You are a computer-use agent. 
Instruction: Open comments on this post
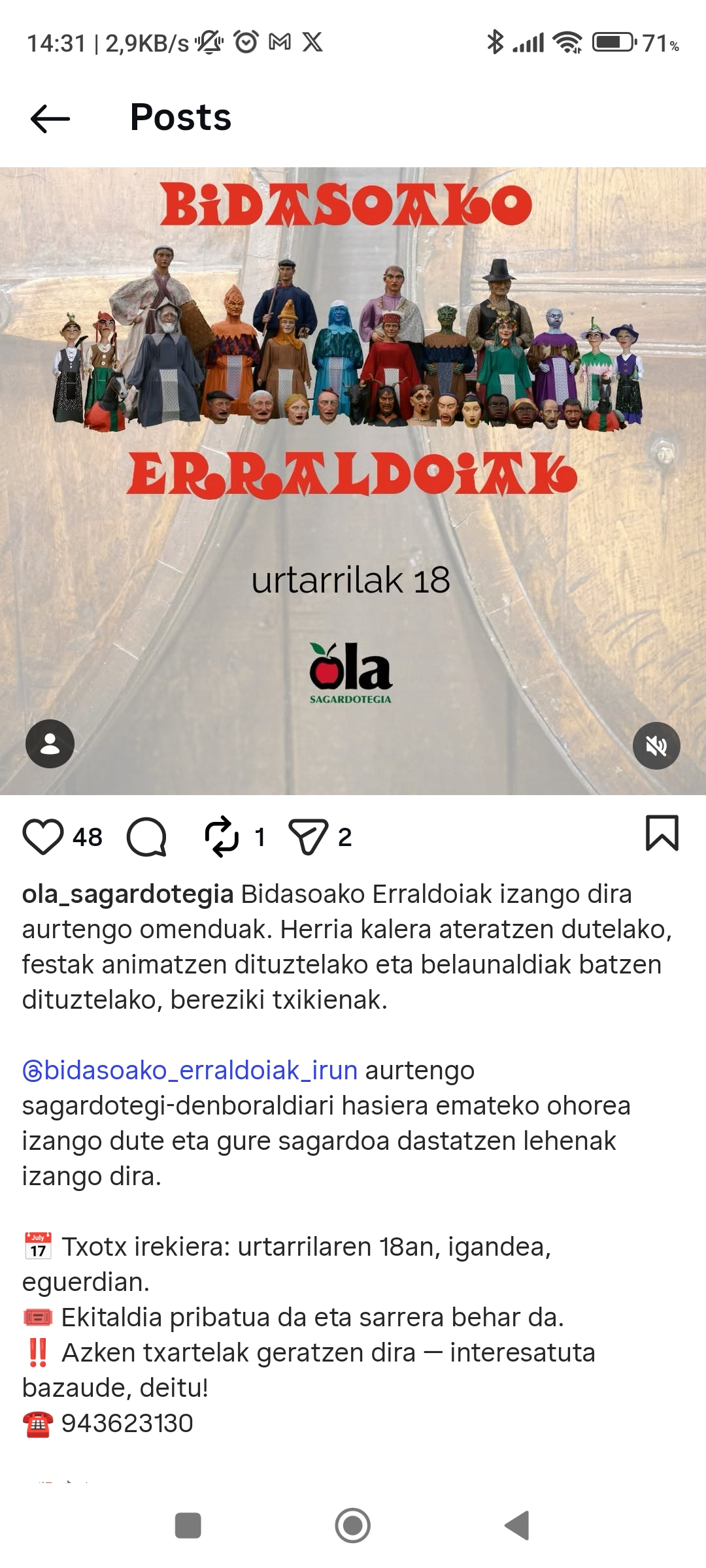coord(147,836)
